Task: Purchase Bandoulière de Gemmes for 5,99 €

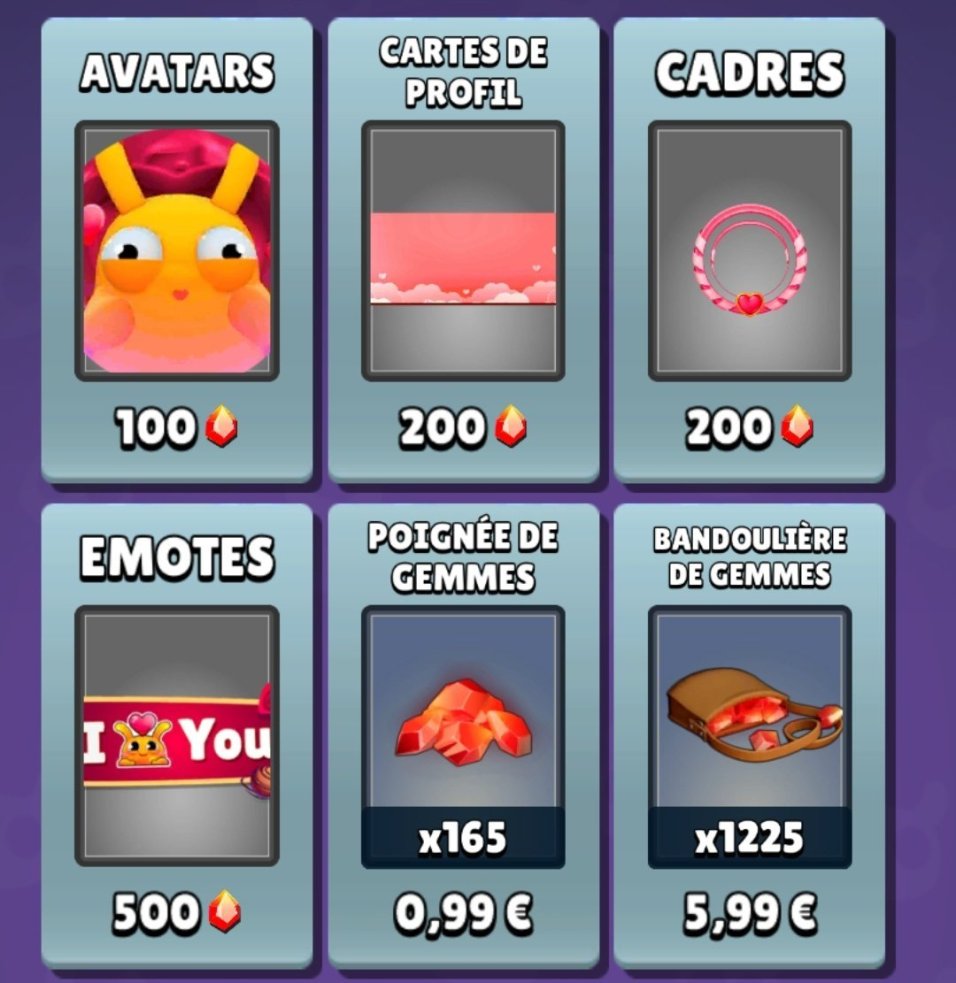Action: click(749, 736)
